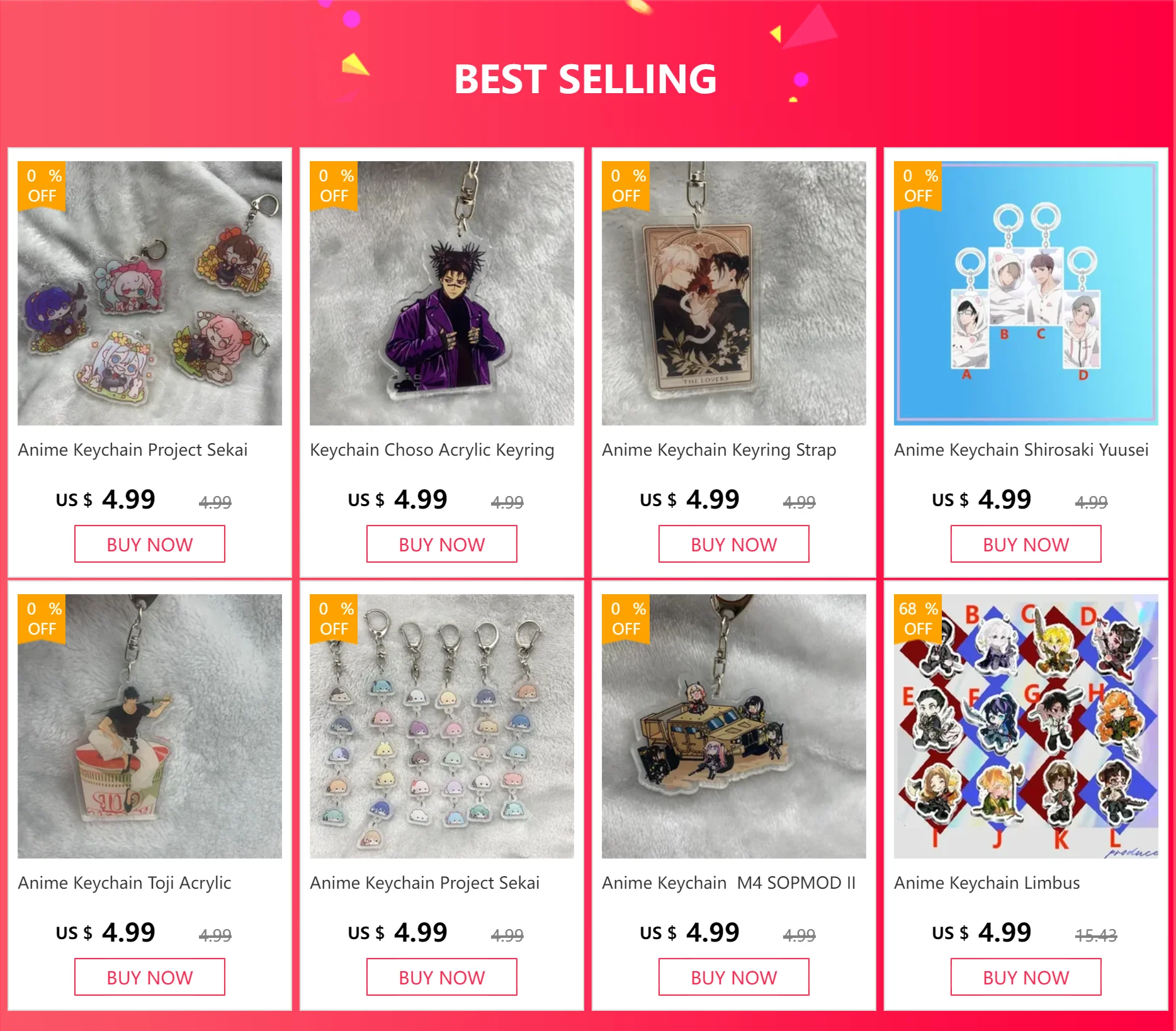
Task: Buy the Anime Keychain Keyring Strap now
Action: pyautogui.click(x=733, y=544)
